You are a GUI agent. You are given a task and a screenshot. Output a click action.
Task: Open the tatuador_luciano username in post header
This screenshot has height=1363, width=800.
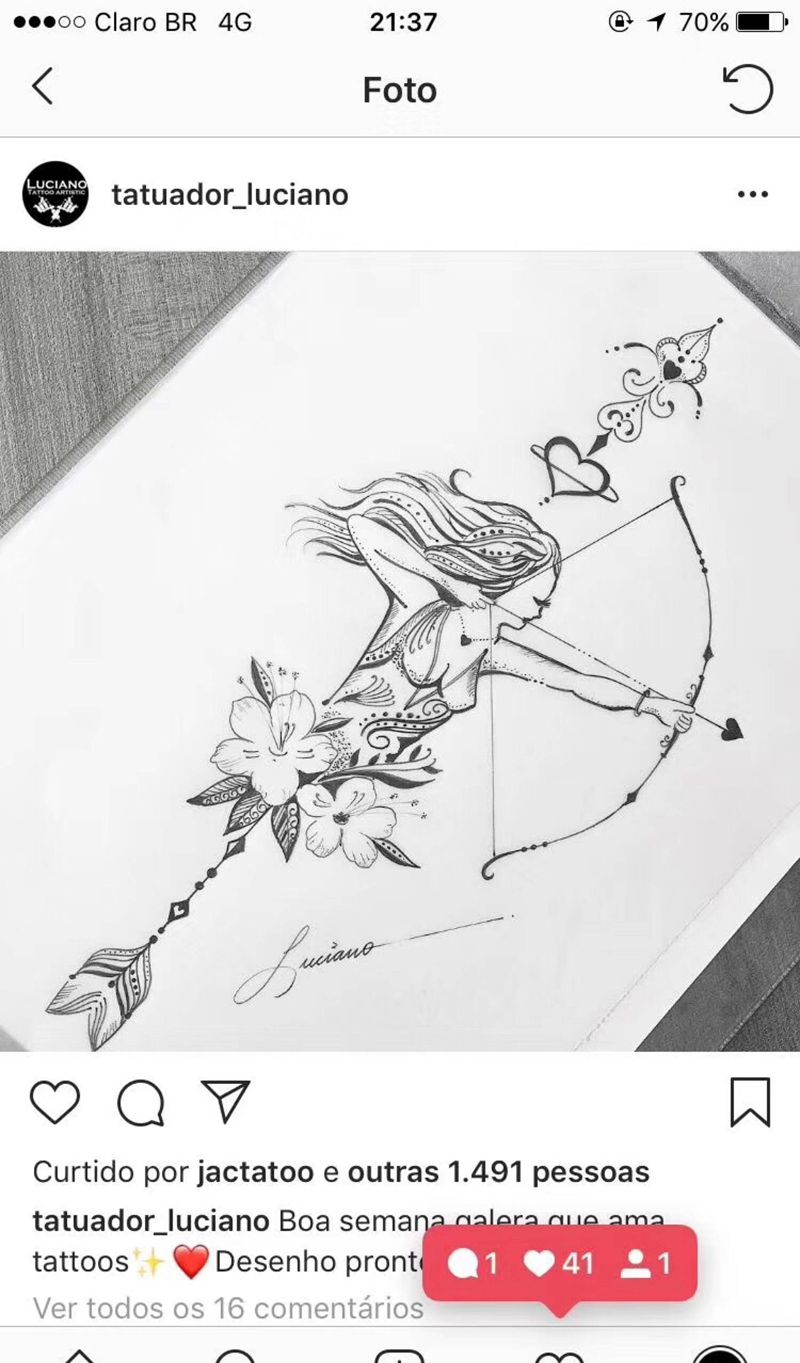230,194
